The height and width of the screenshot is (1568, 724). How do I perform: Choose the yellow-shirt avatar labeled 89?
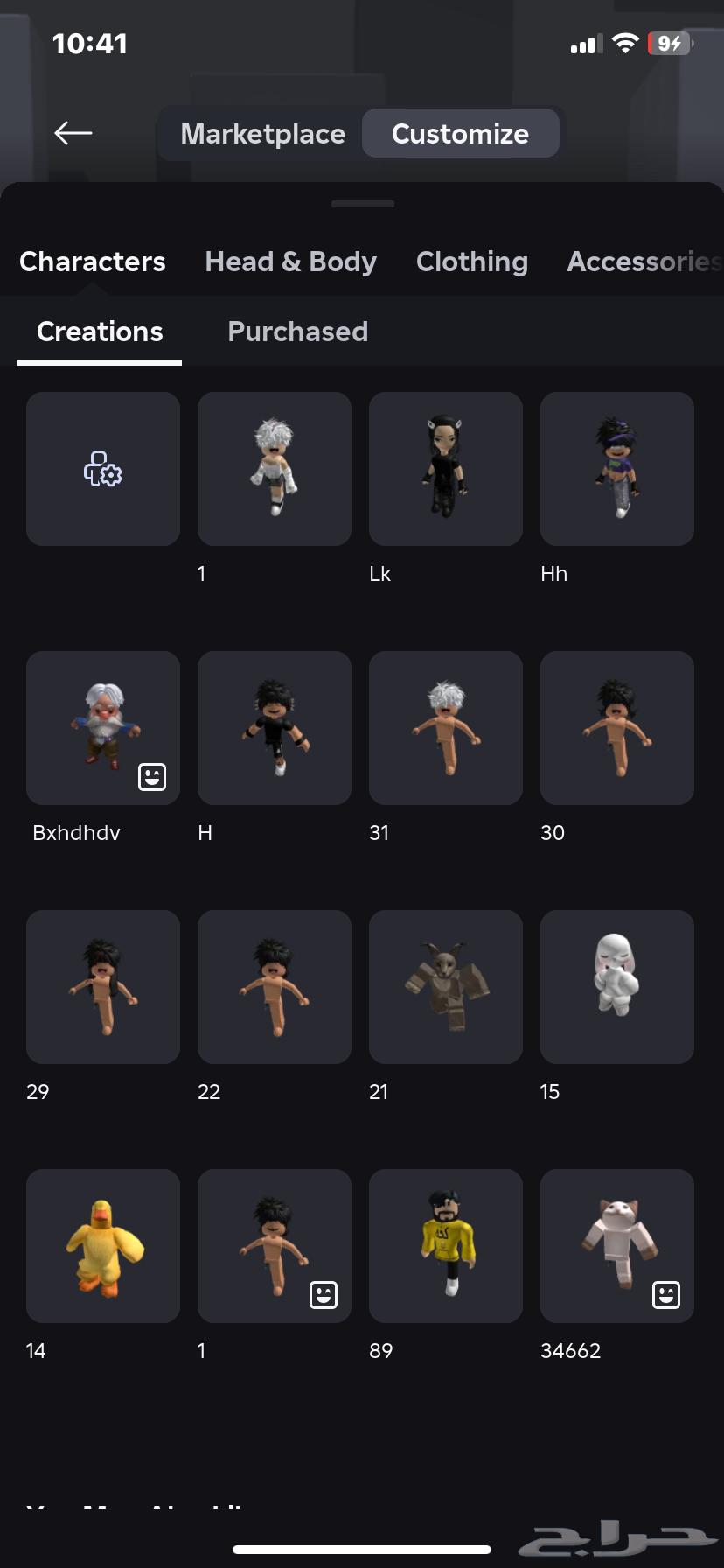point(446,1246)
